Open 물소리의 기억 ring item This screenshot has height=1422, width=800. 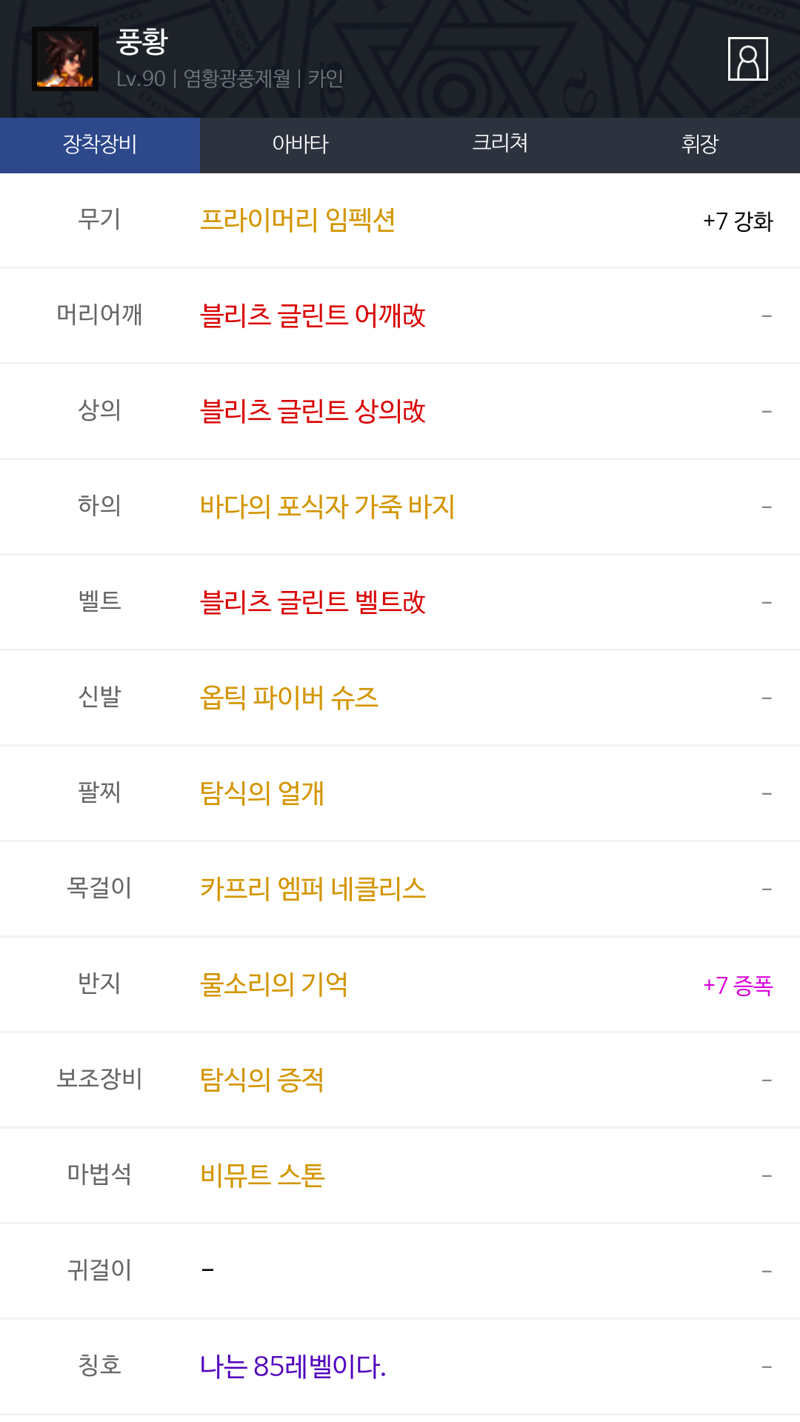[274, 985]
